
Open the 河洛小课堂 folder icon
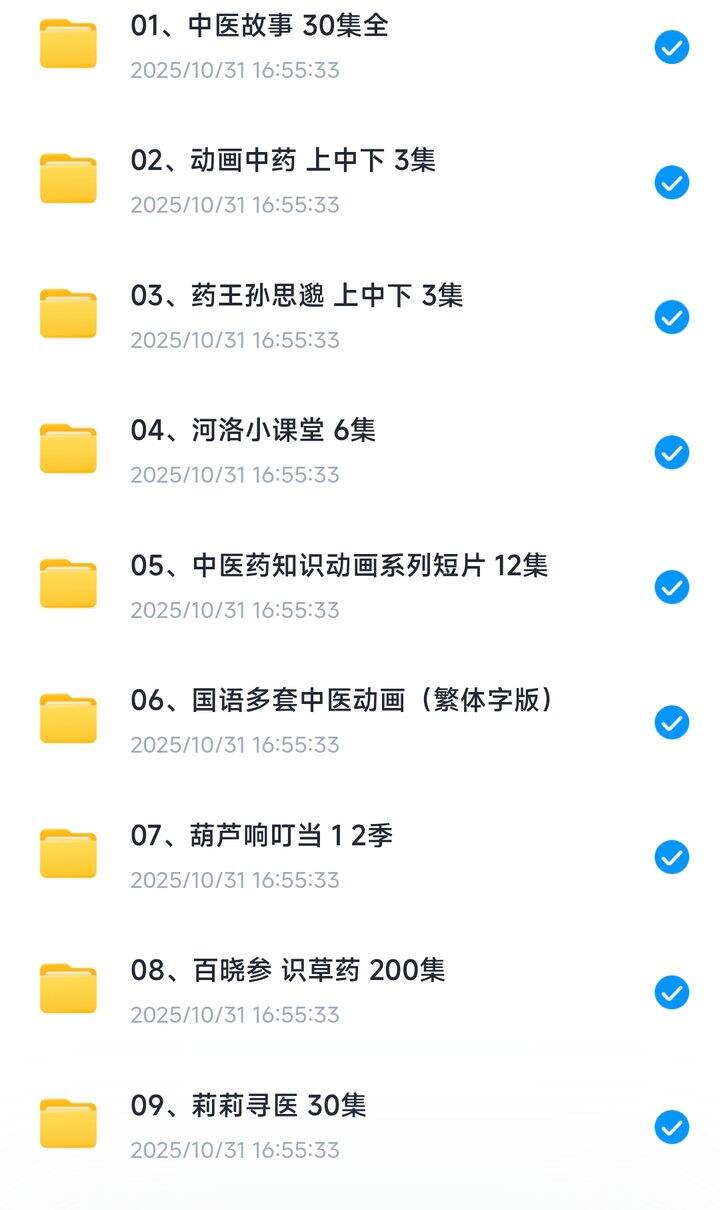pos(66,450)
